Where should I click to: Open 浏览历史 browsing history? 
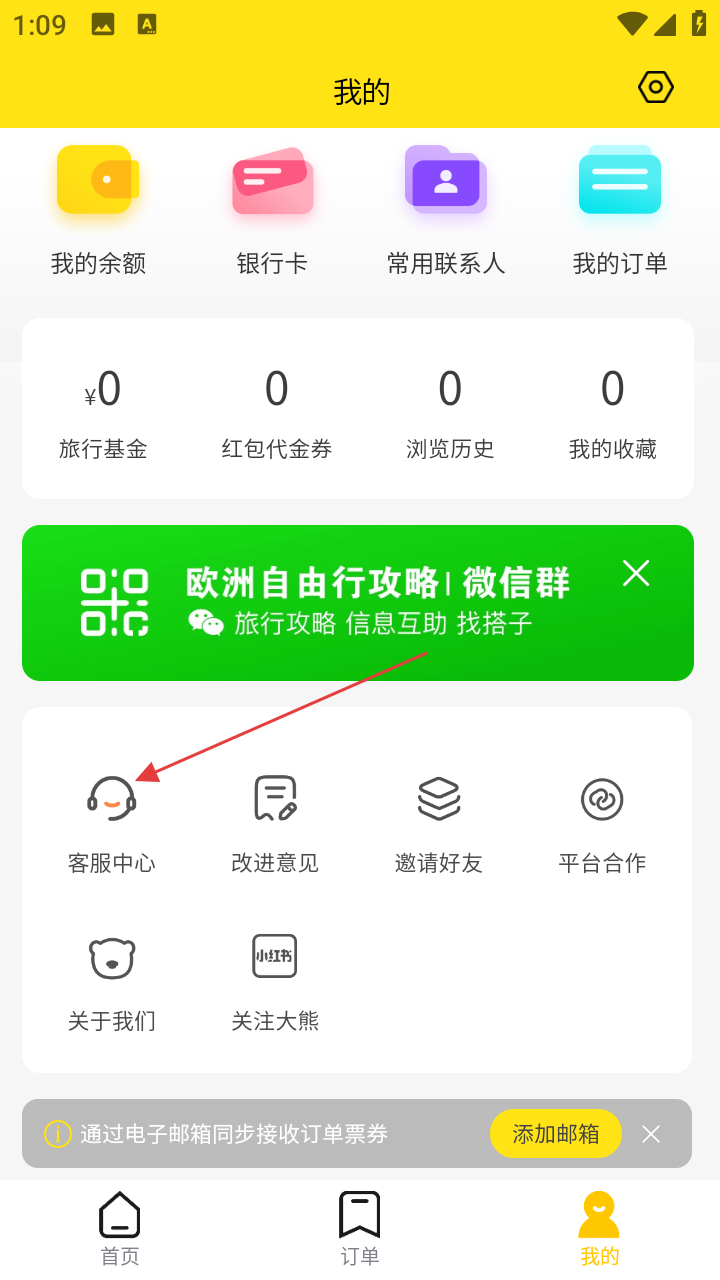point(450,412)
